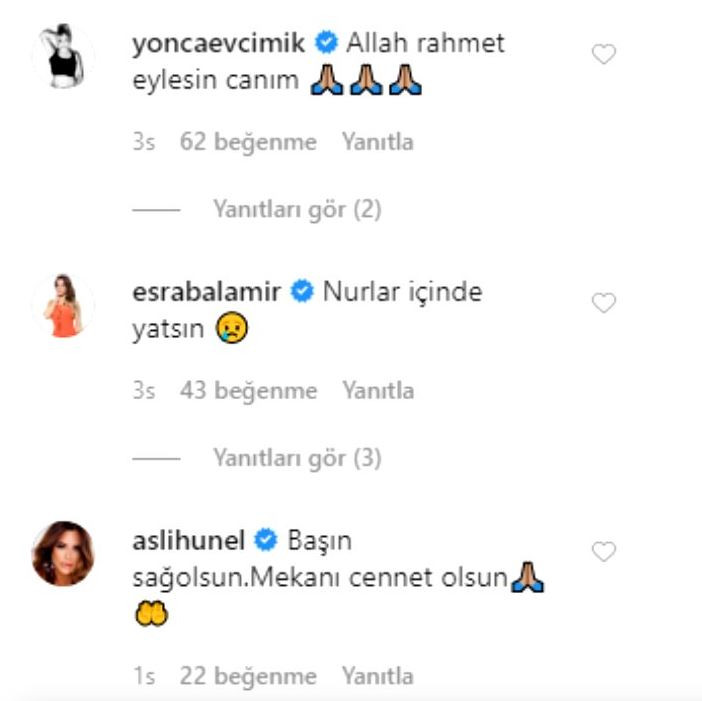Reply to yoncaevcimik's comment
This screenshot has height=701, width=702.
tap(377, 142)
